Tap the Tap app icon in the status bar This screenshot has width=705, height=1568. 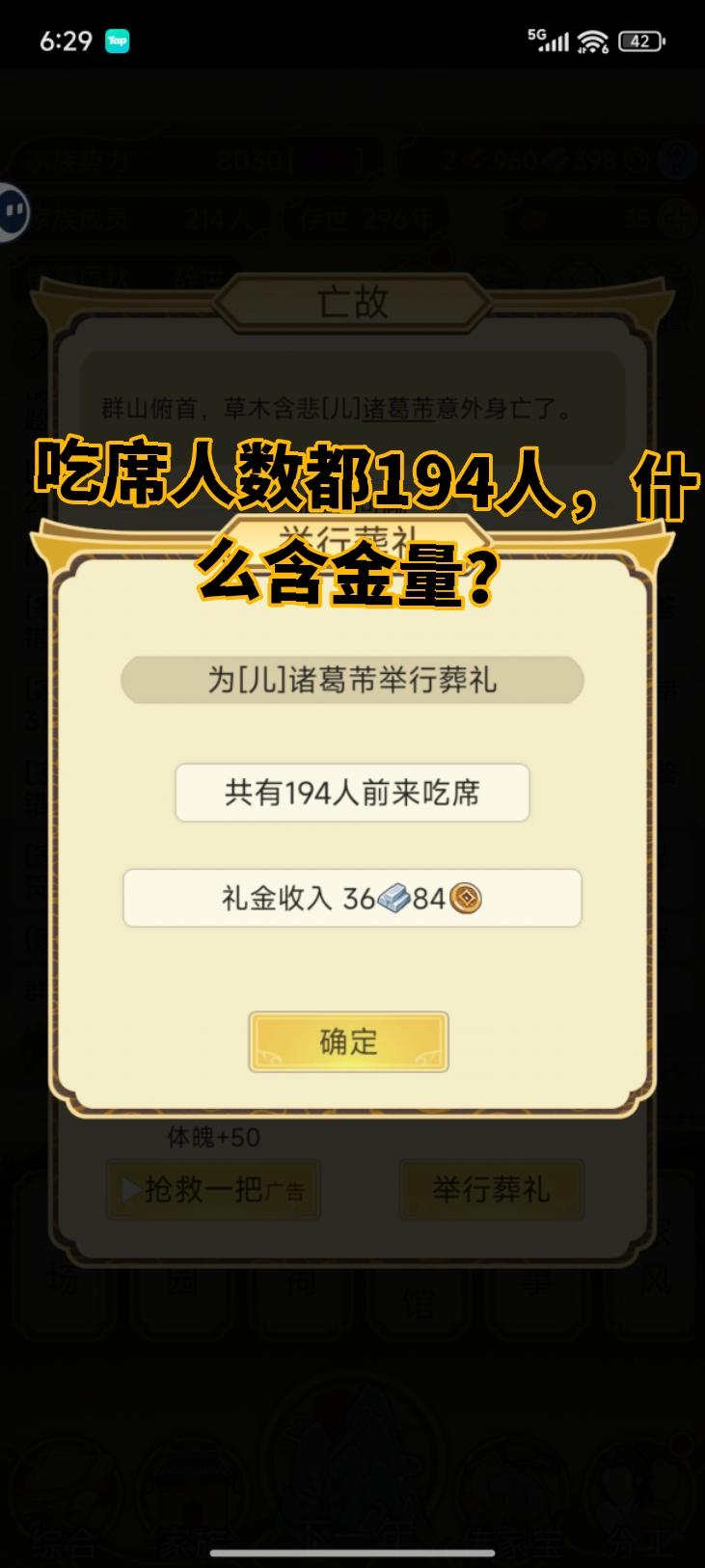coord(117,41)
